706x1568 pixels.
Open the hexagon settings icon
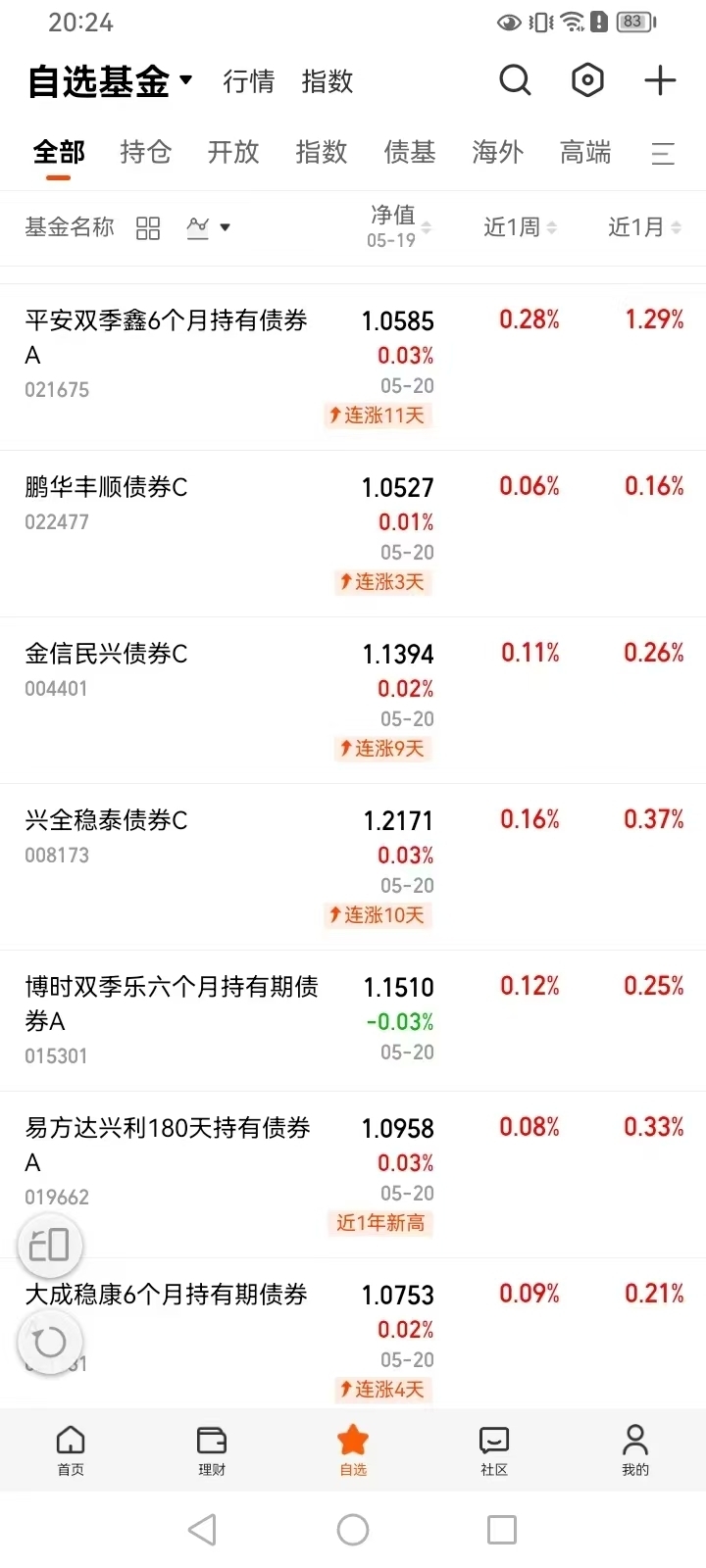tap(587, 80)
